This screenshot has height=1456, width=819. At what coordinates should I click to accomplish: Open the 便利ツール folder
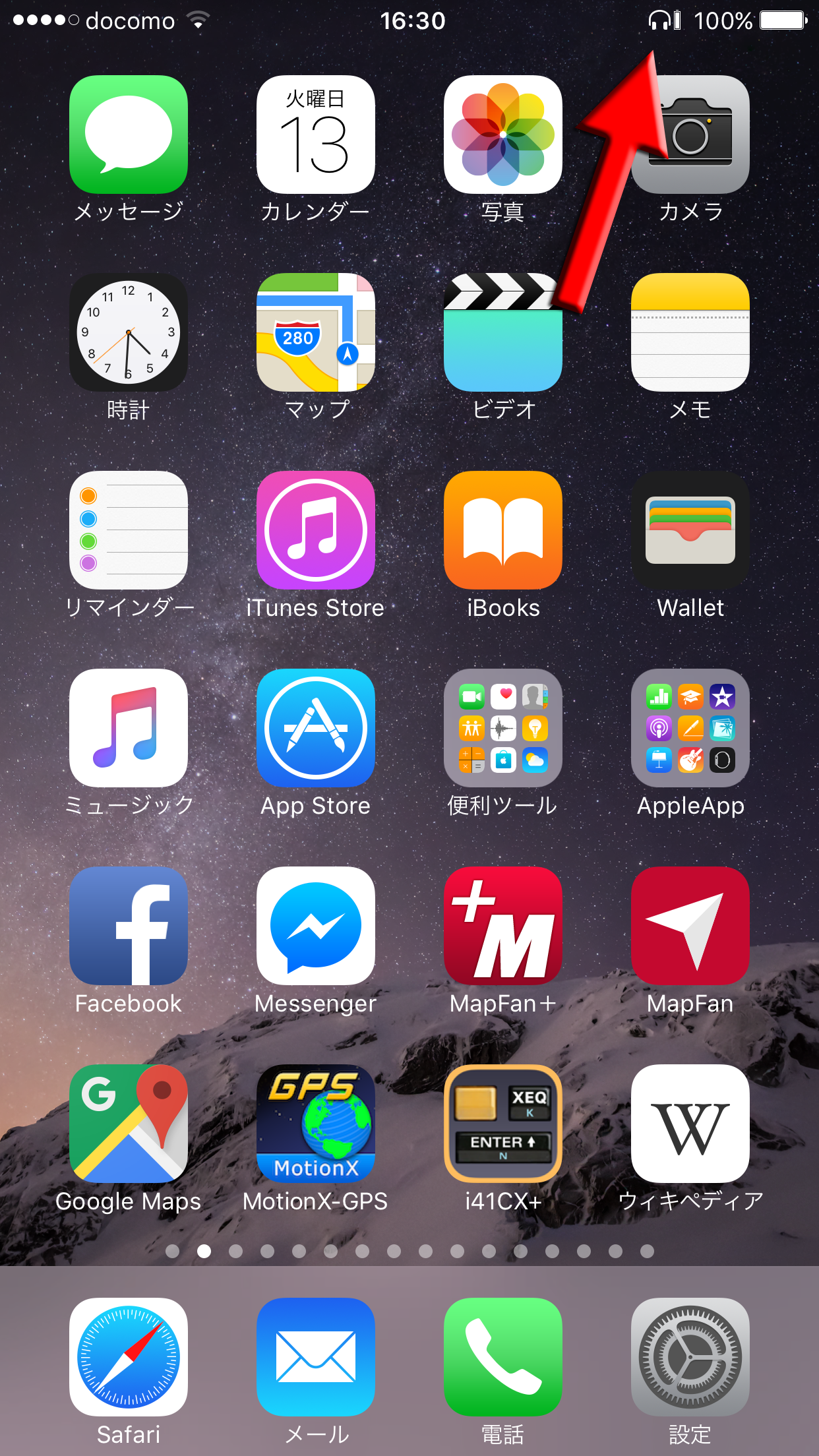tap(503, 728)
